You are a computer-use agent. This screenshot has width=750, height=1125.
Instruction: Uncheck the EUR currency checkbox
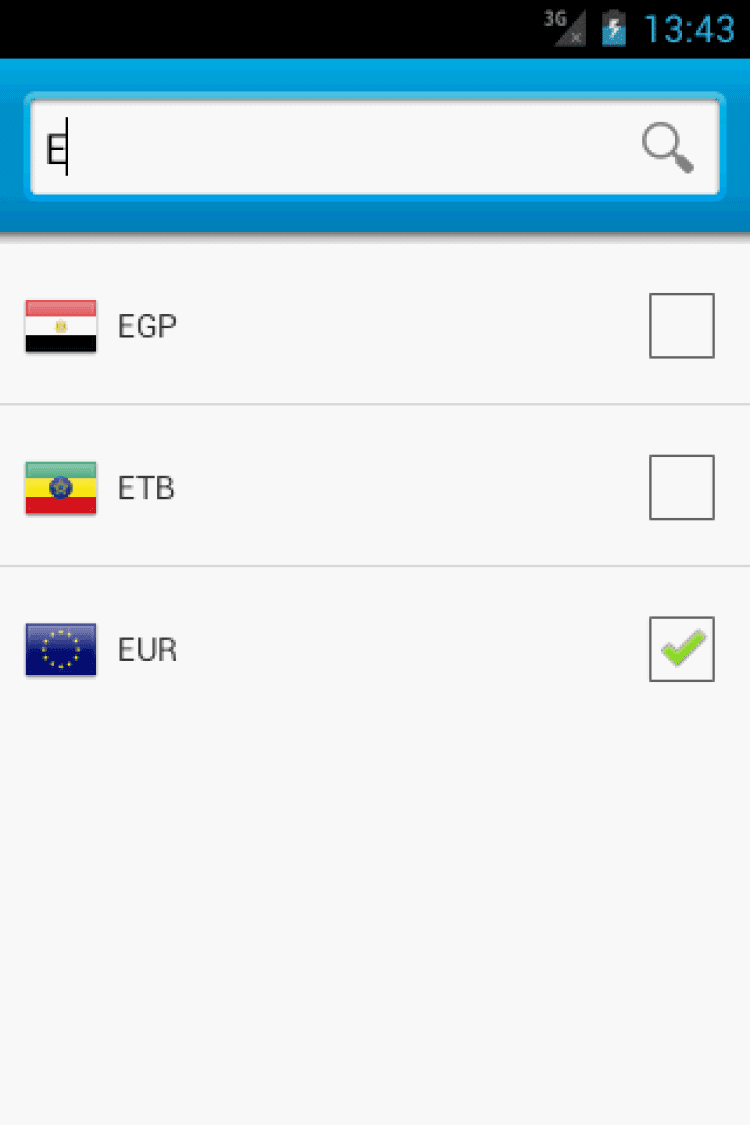click(681, 649)
